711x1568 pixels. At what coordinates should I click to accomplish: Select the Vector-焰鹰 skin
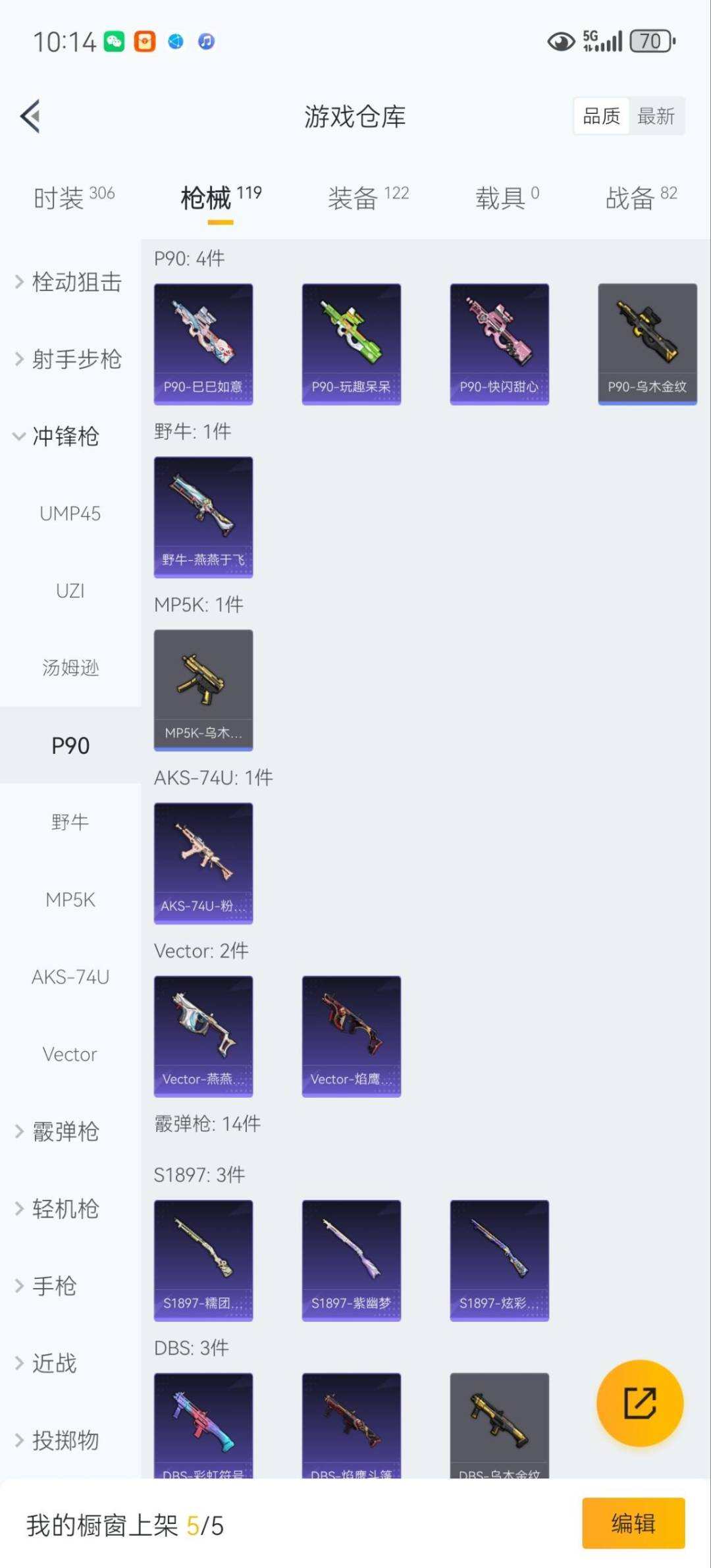[x=351, y=1035]
